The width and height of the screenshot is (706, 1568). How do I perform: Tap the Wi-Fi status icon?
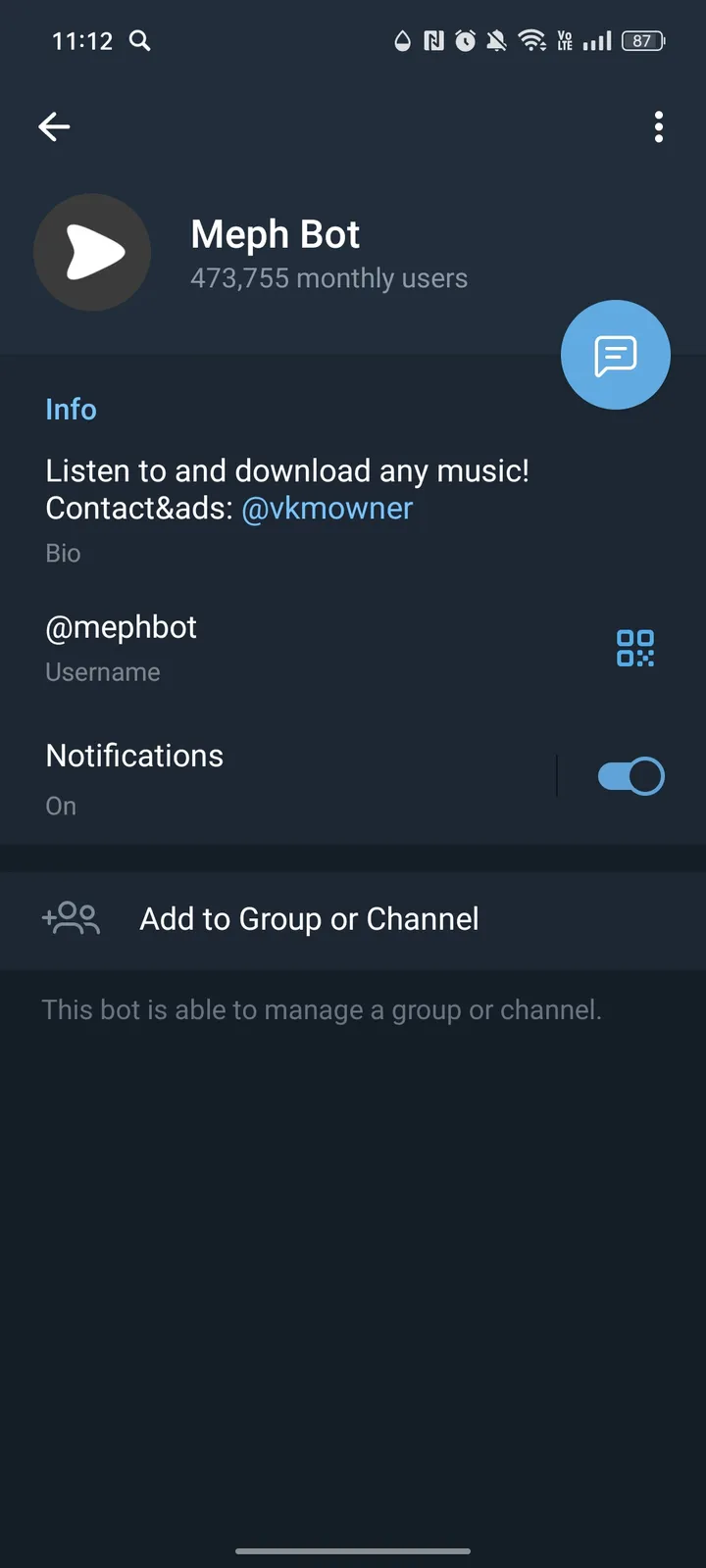pos(533,41)
